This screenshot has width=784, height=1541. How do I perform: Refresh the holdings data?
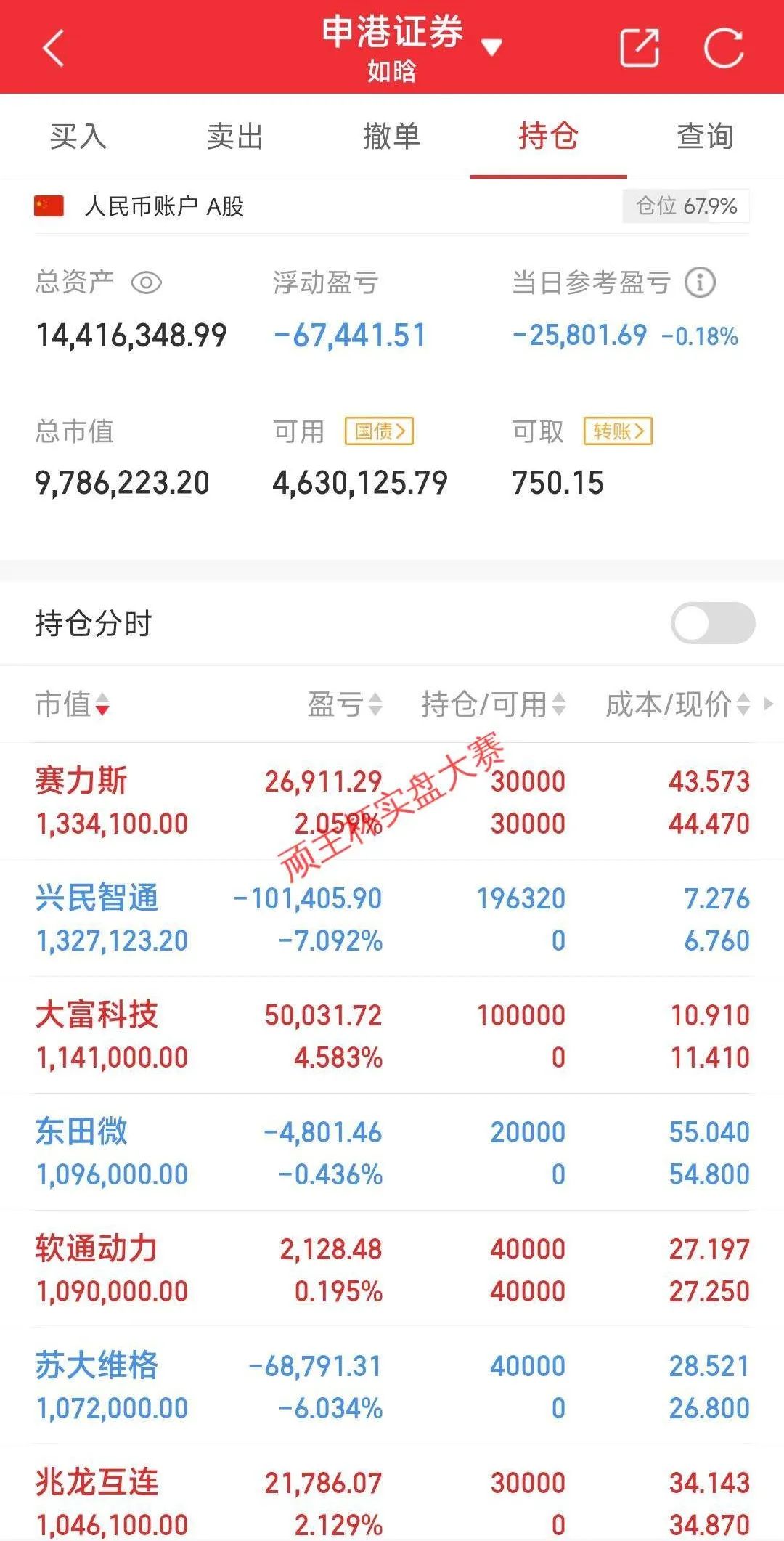(724, 48)
